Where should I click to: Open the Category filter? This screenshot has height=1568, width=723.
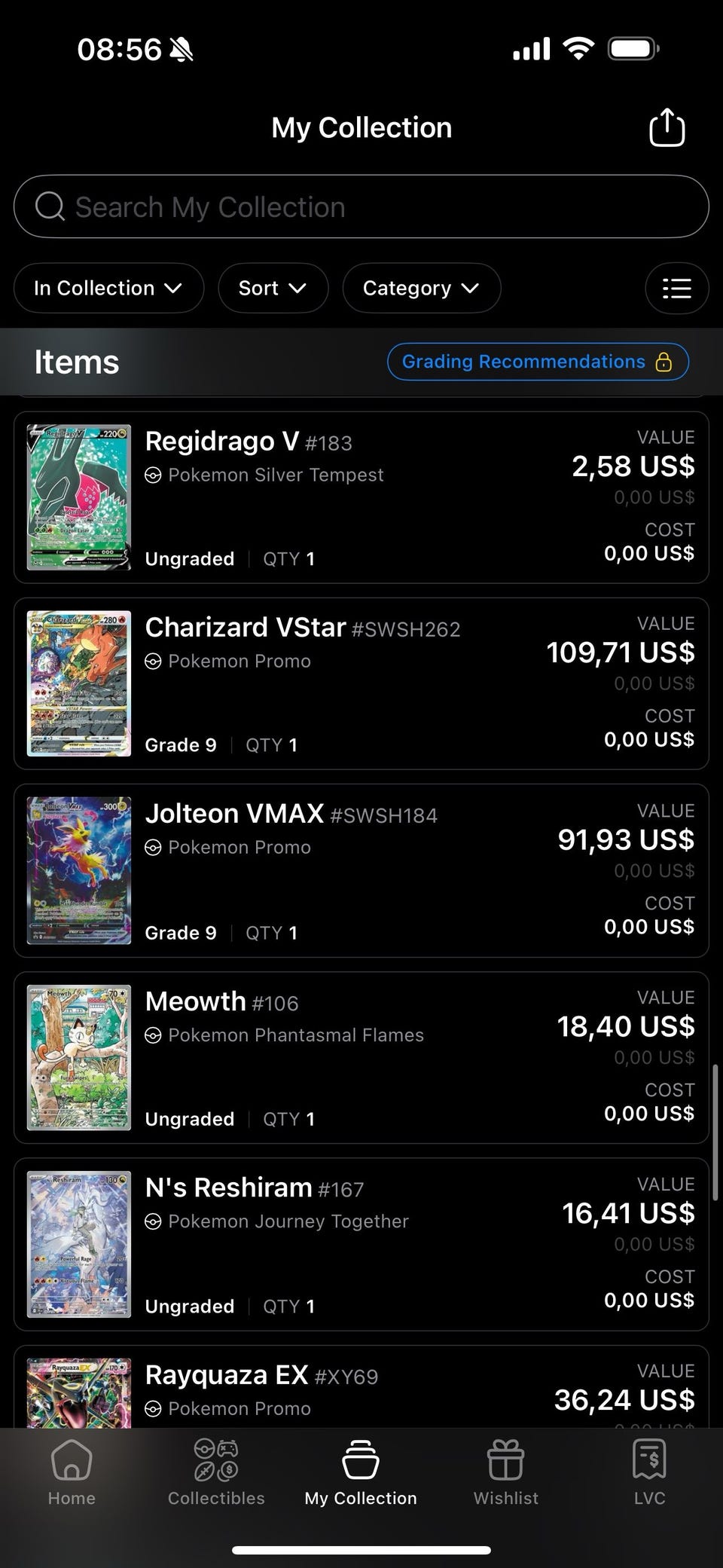pos(421,288)
